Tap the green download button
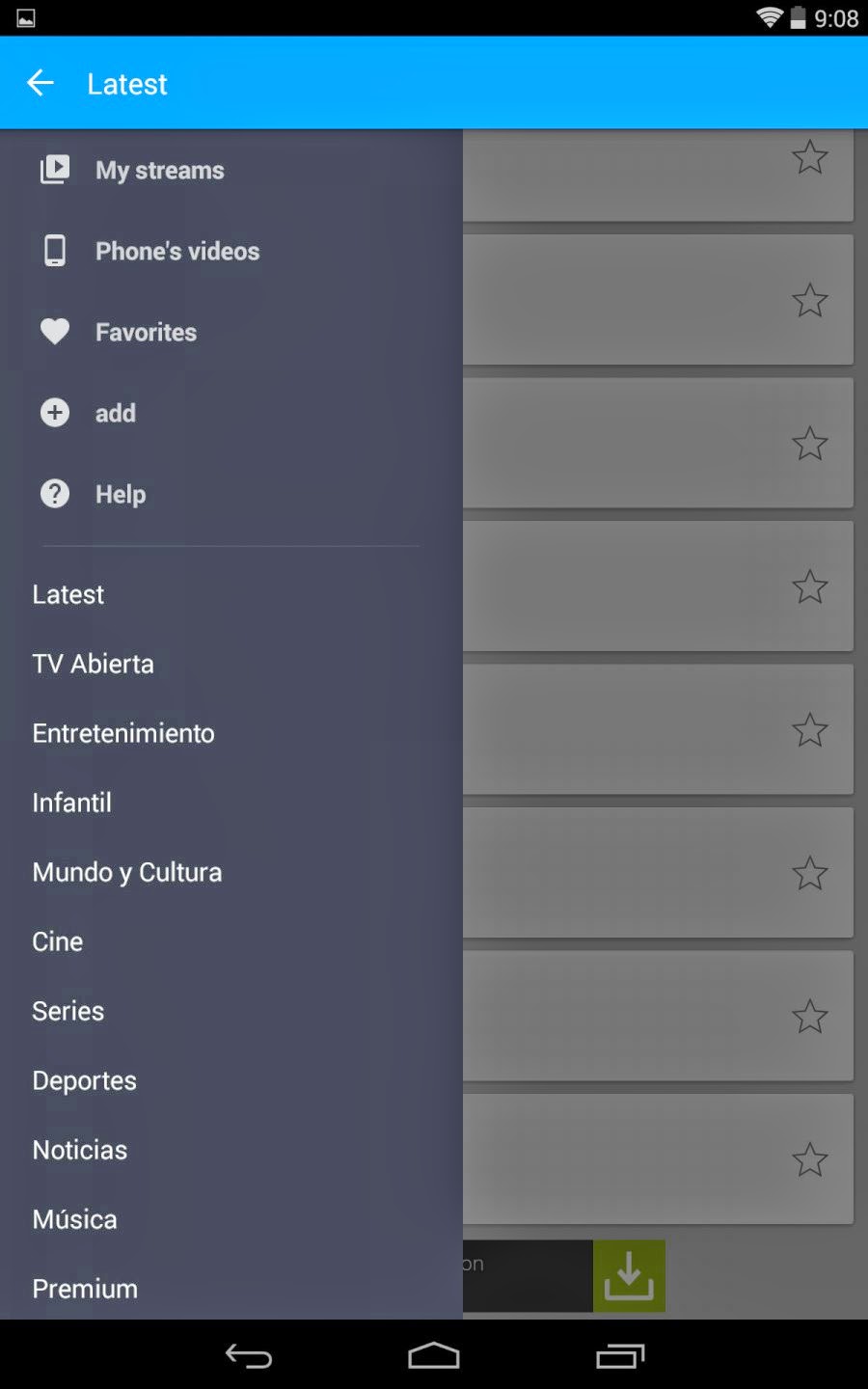The image size is (868, 1389). (629, 1275)
